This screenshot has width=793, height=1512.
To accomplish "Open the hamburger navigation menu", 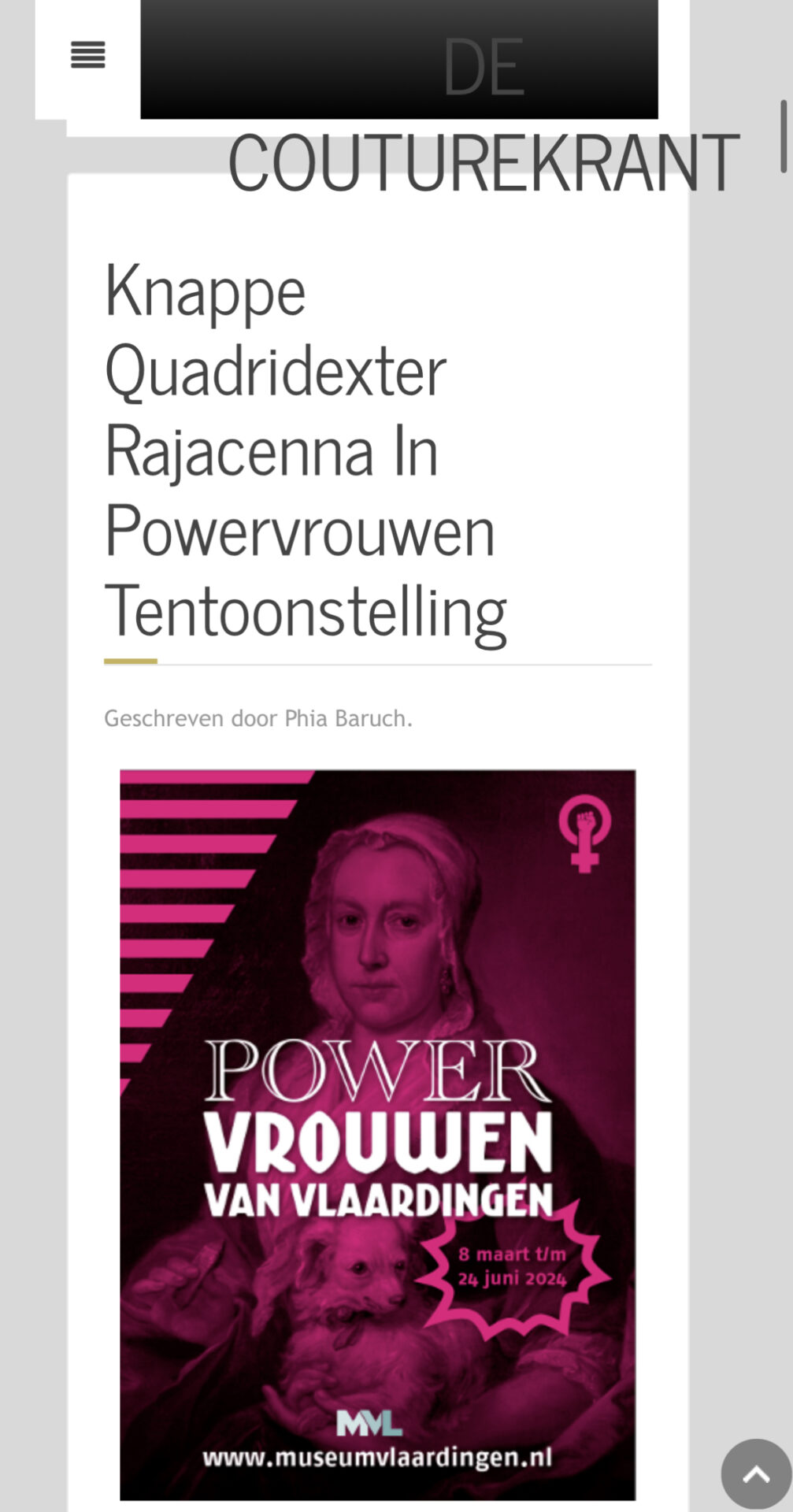I will (x=87, y=56).
